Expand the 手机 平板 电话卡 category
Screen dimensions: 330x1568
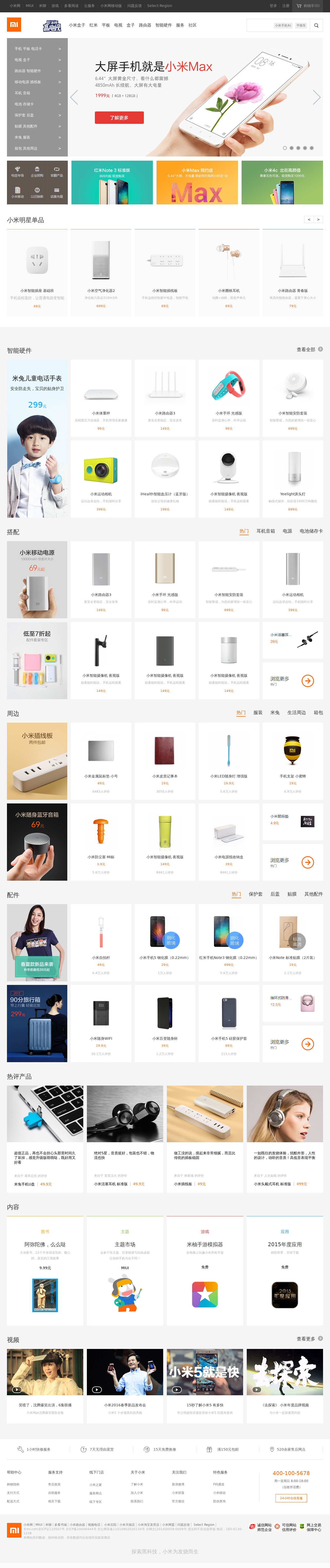[x=37, y=49]
